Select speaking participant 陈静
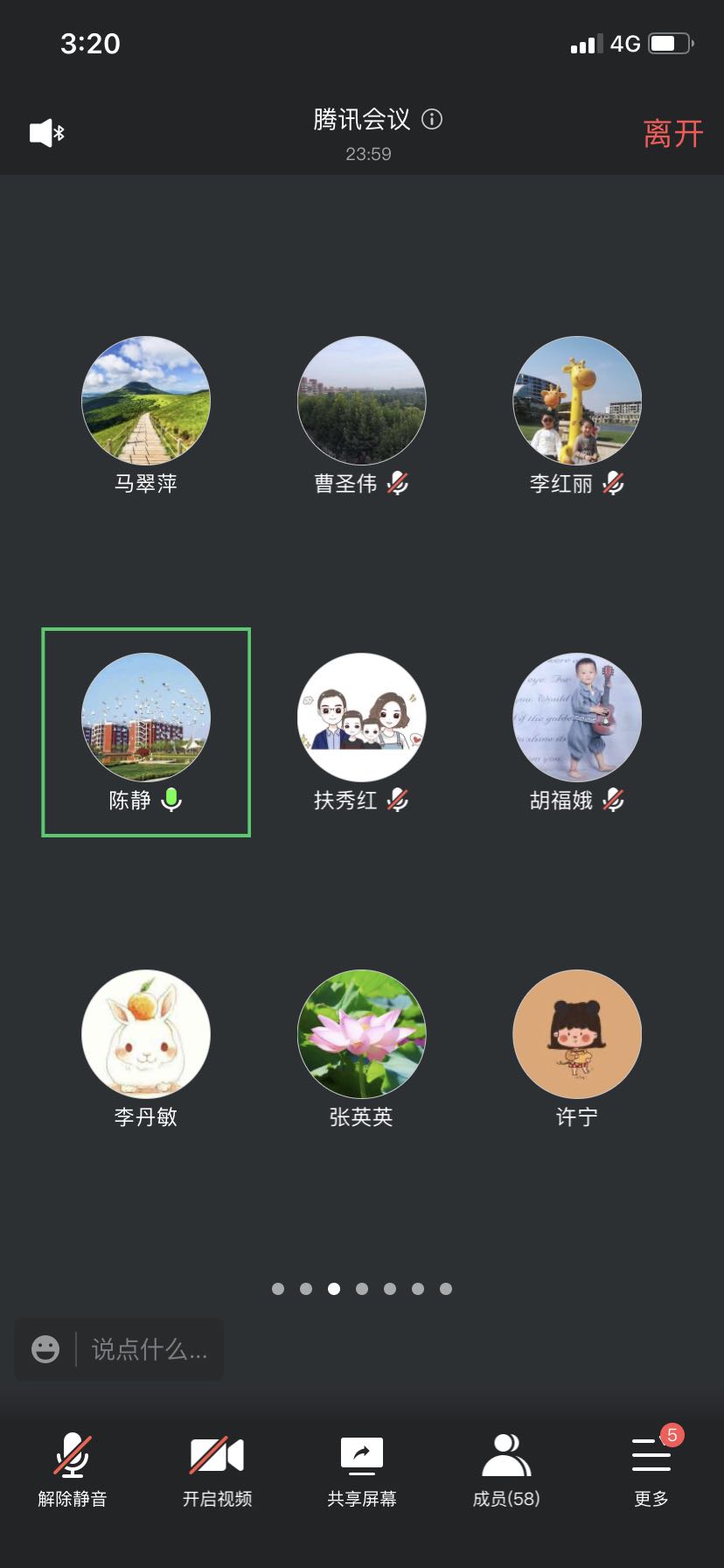Image resolution: width=724 pixels, height=1568 pixels. (x=146, y=718)
